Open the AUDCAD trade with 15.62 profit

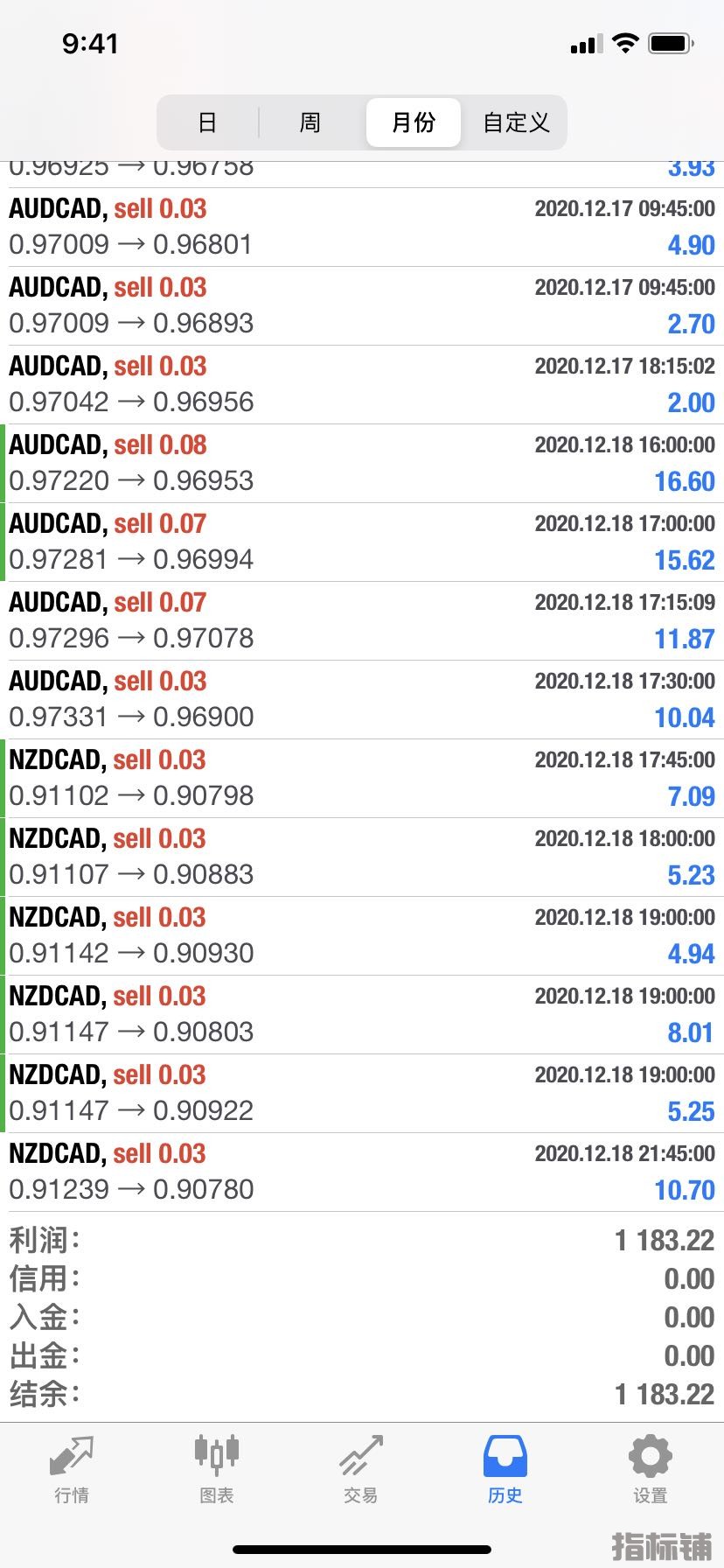point(362,542)
